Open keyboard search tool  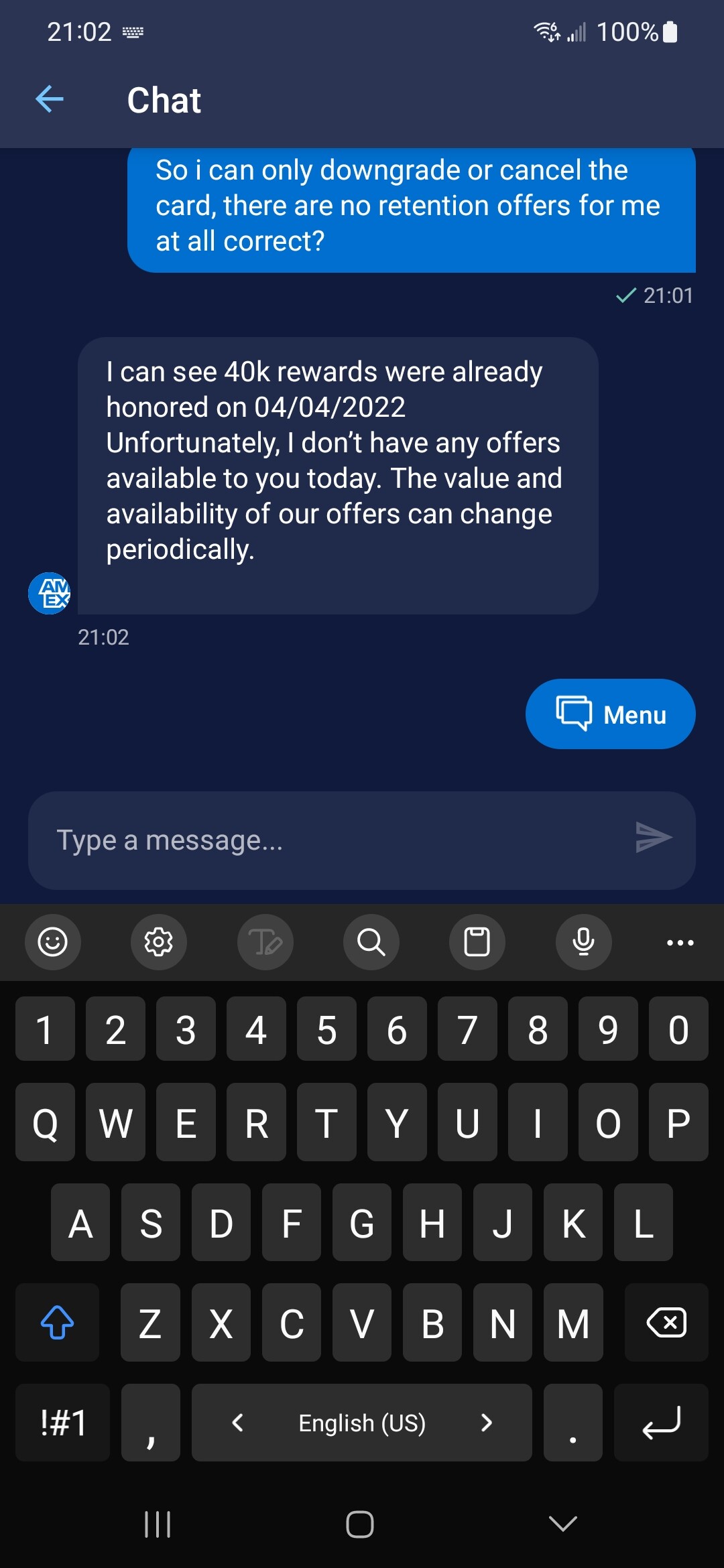(x=371, y=942)
